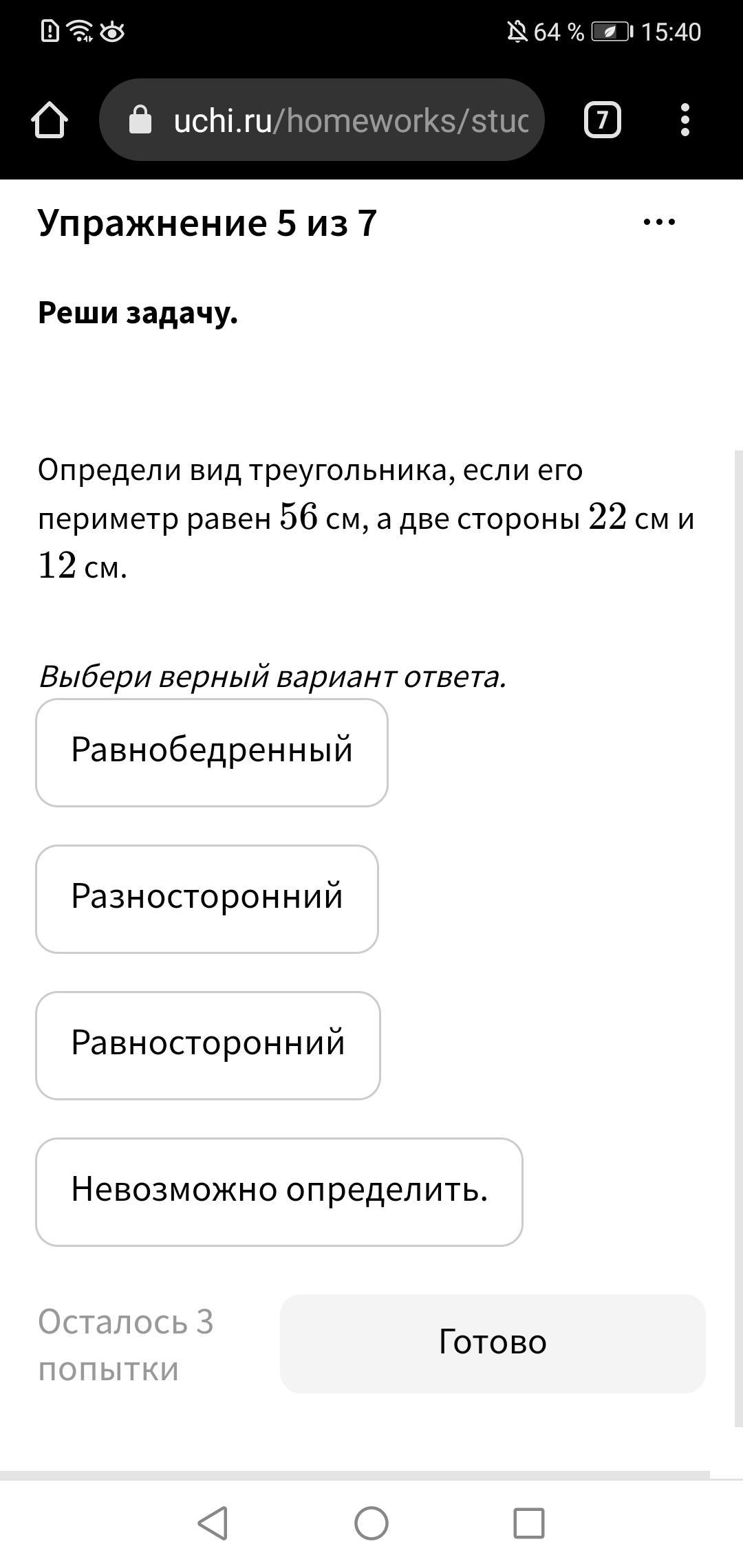Choose the answer Разносторонний
Viewport: 743px width, 1568px height.
tap(207, 899)
